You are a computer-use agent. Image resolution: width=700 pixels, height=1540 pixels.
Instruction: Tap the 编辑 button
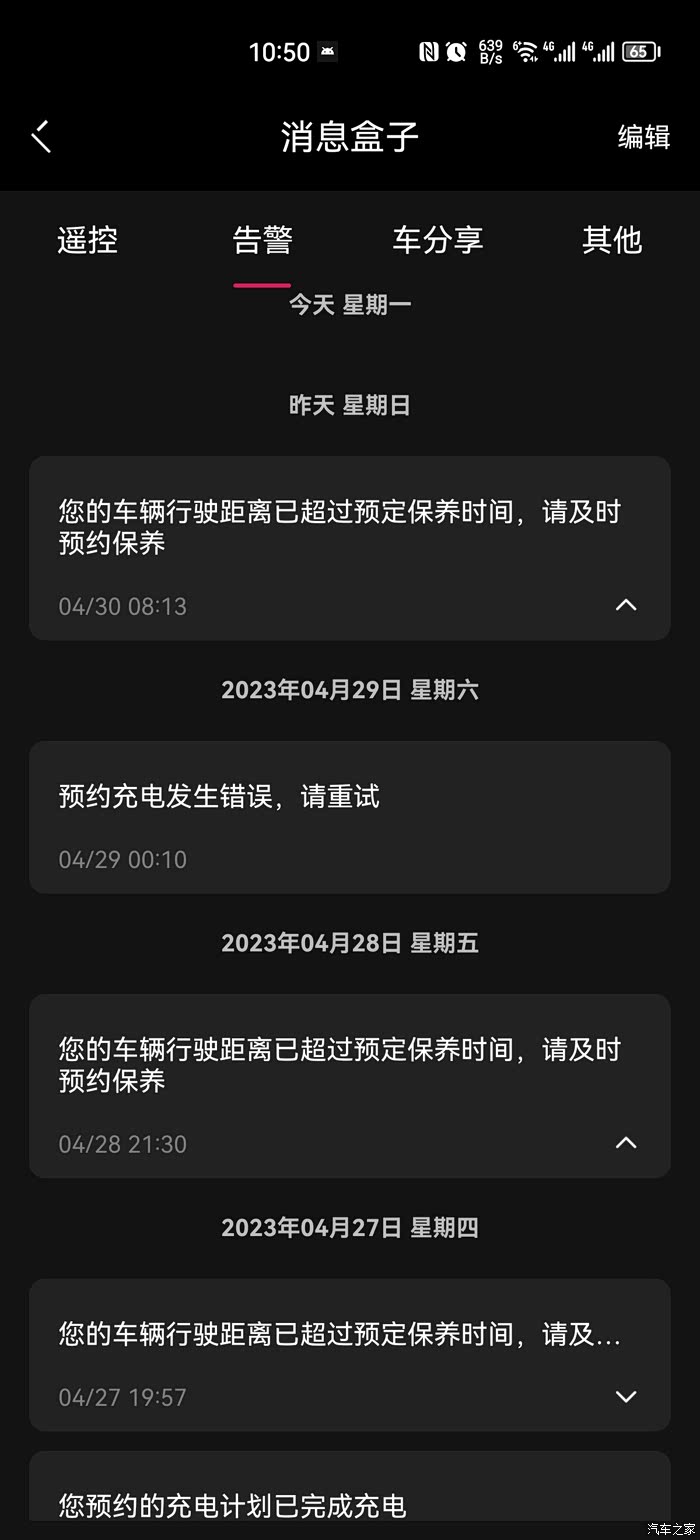643,136
